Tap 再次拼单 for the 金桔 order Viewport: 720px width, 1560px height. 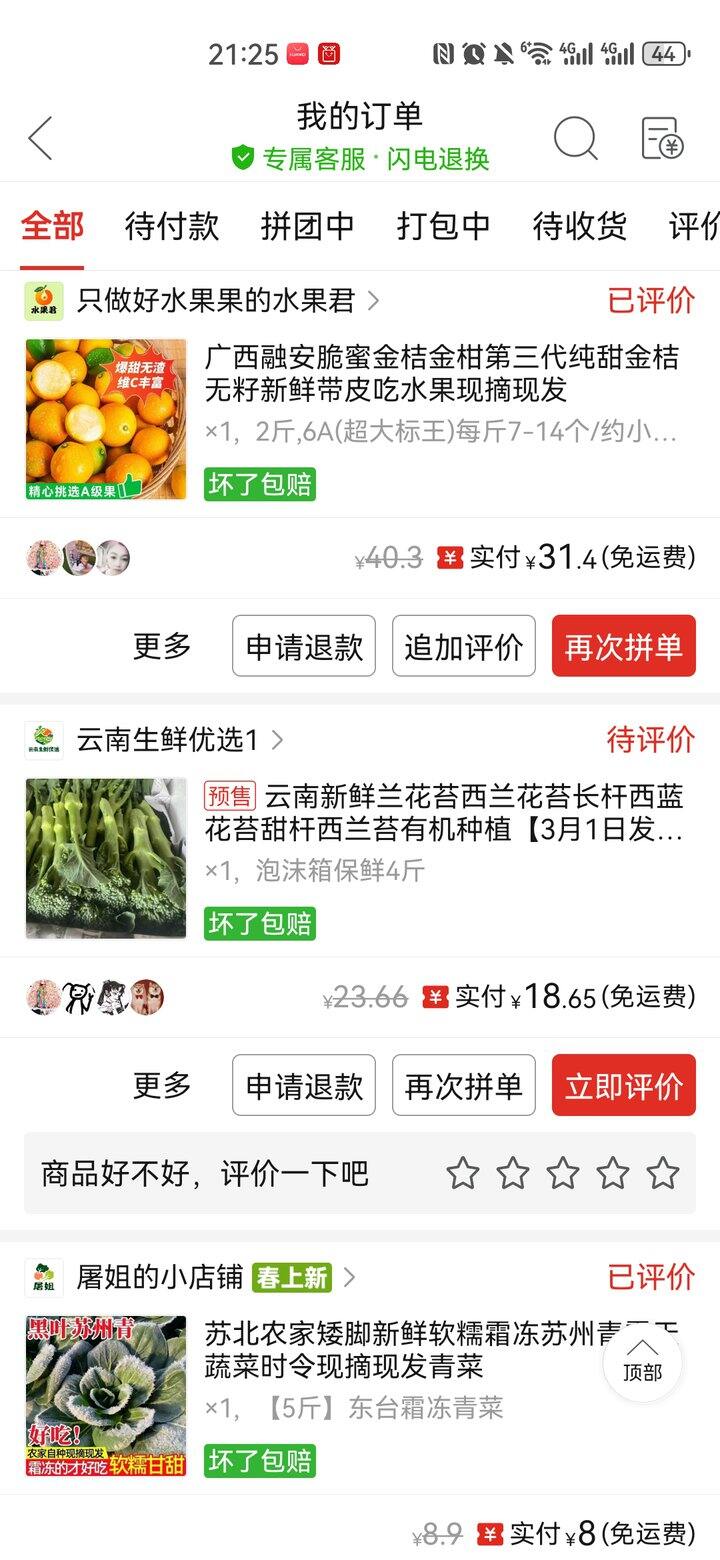(623, 646)
